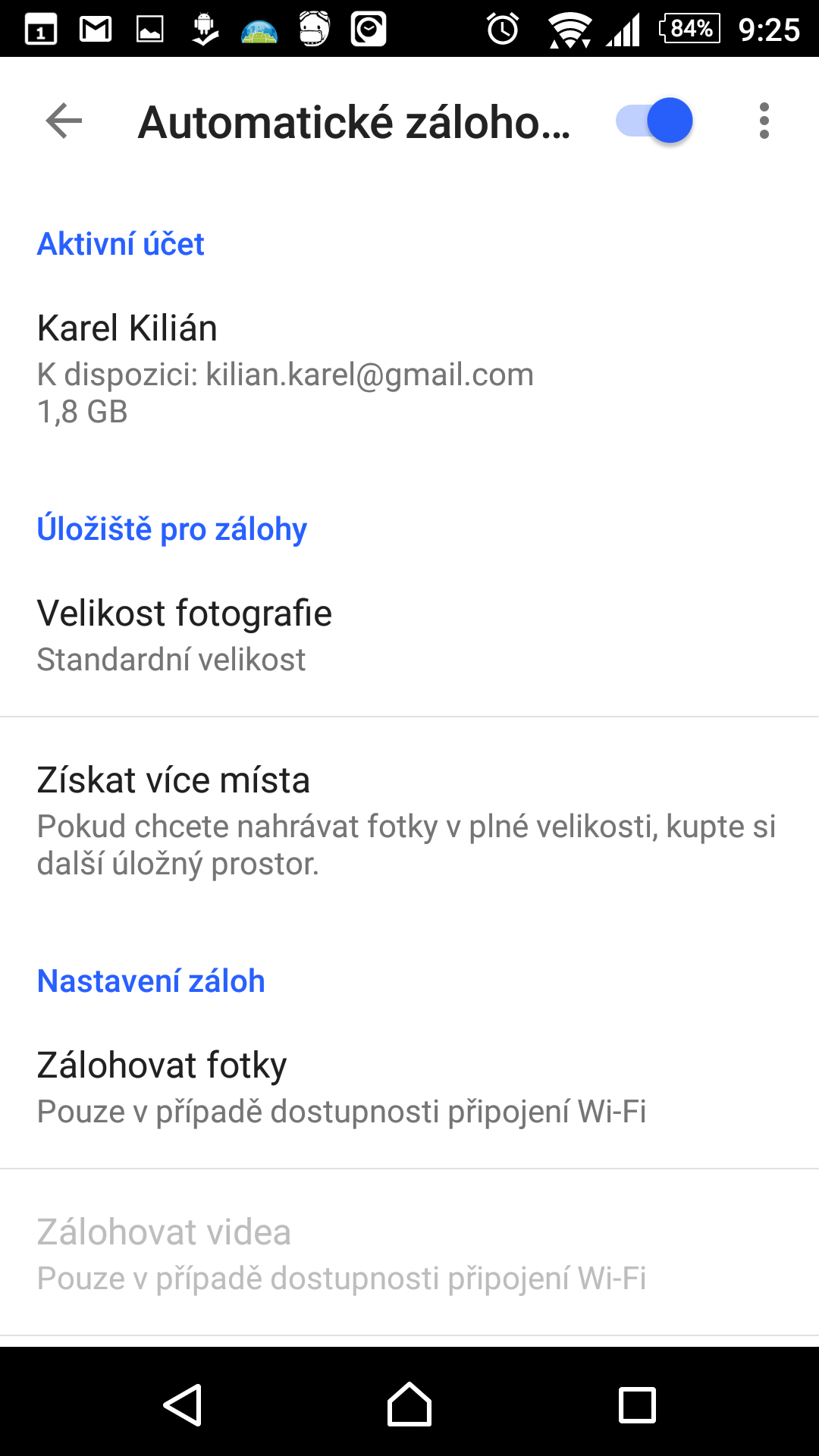Go back using the top-left arrow
This screenshot has height=1456, width=819.
click(x=64, y=121)
